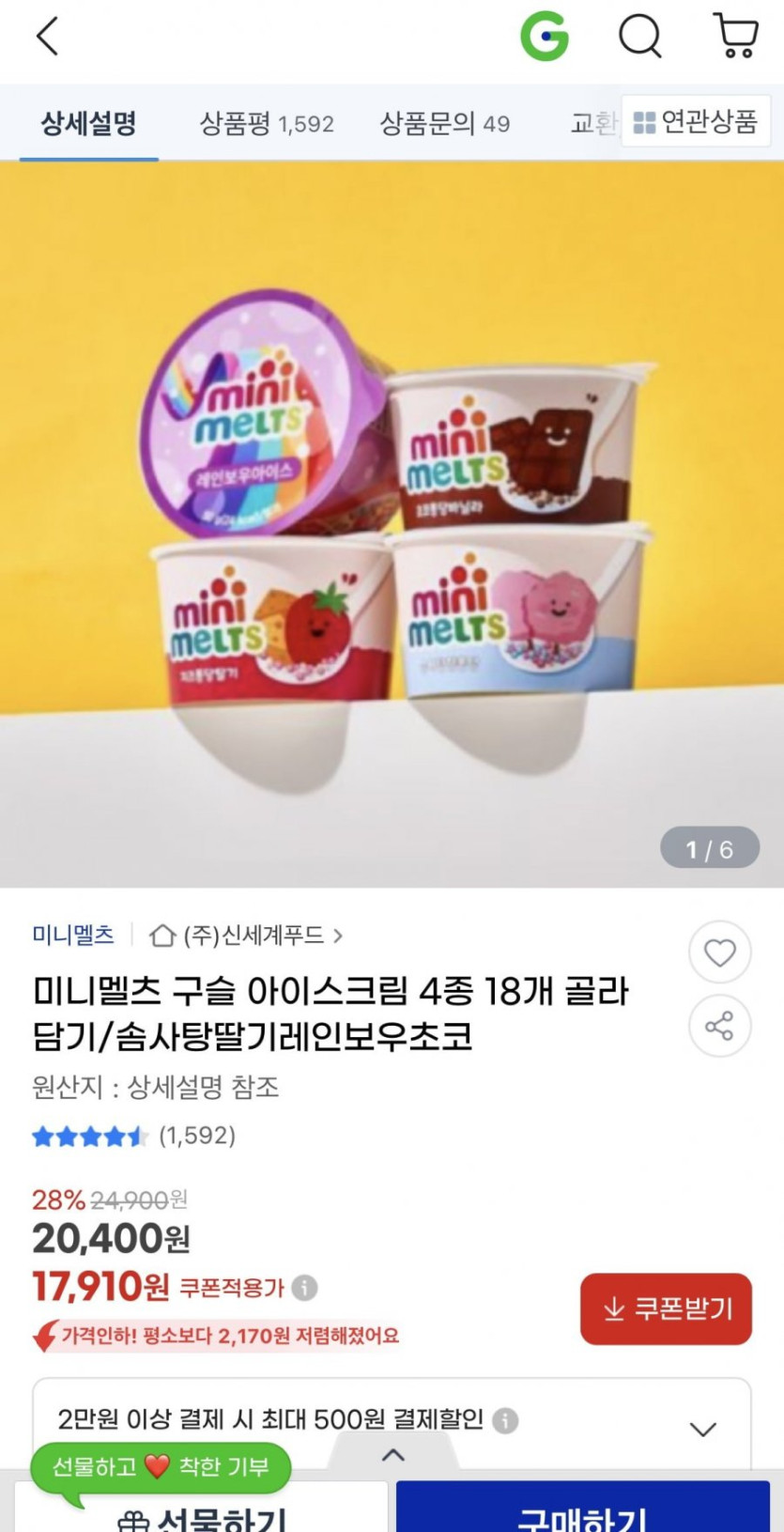Send this item as a gift

202,1512
